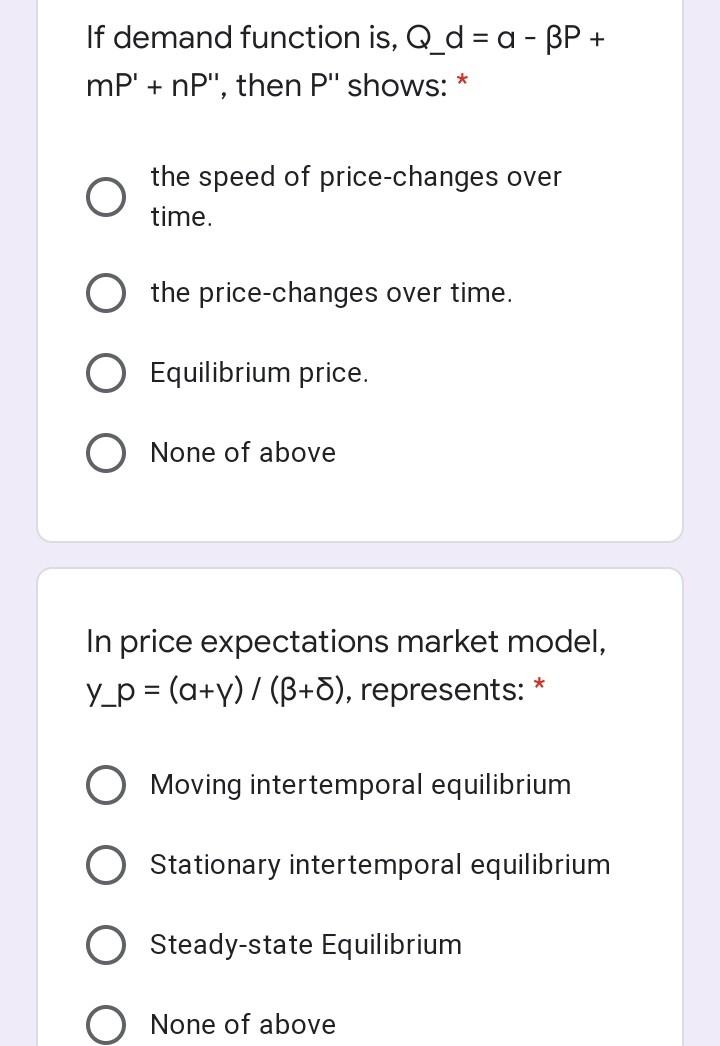Select "None of above" for the demand function question
The width and height of the screenshot is (720, 1046).
[106, 453]
